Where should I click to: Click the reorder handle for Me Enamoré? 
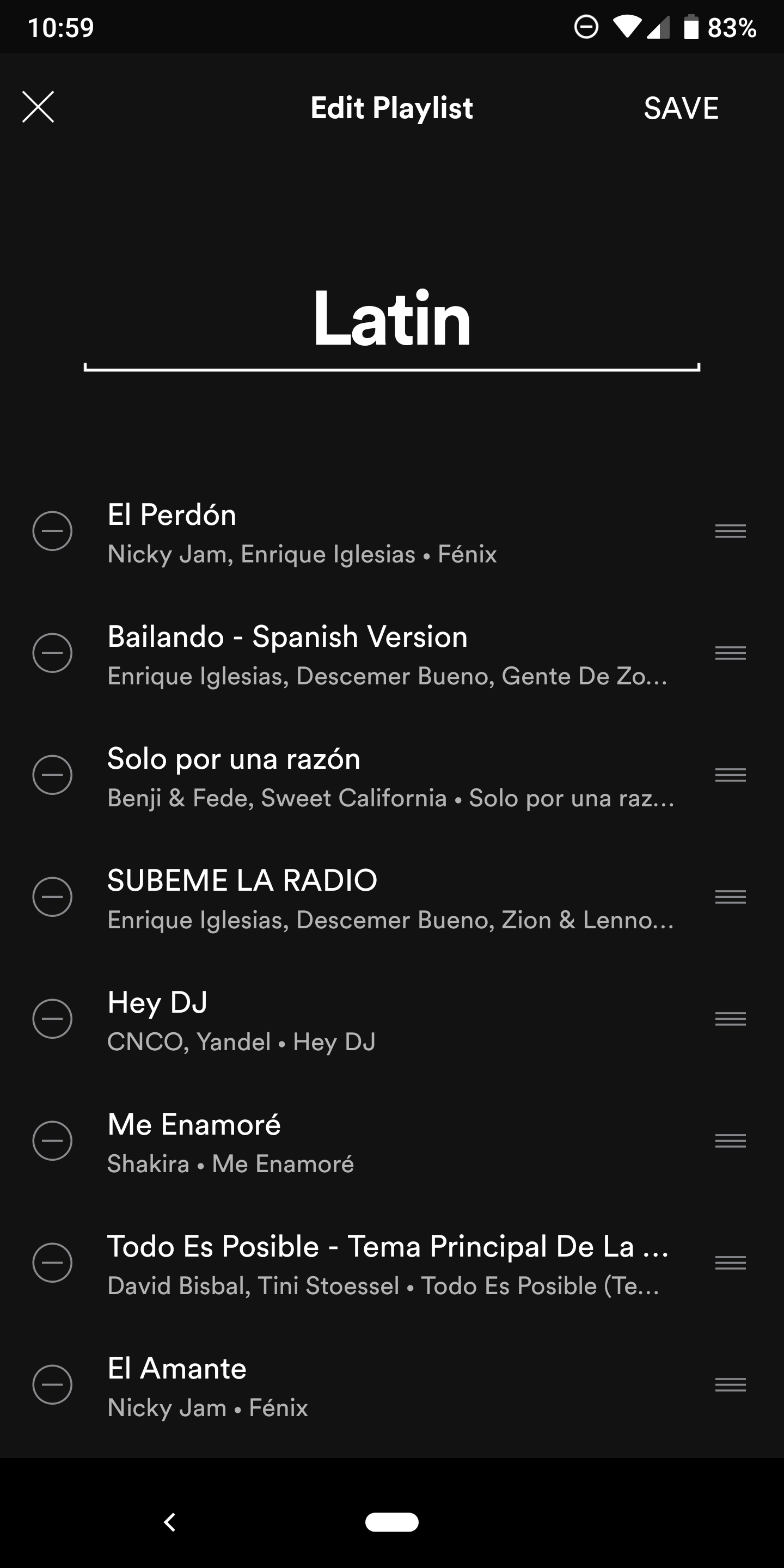click(730, 1140)
